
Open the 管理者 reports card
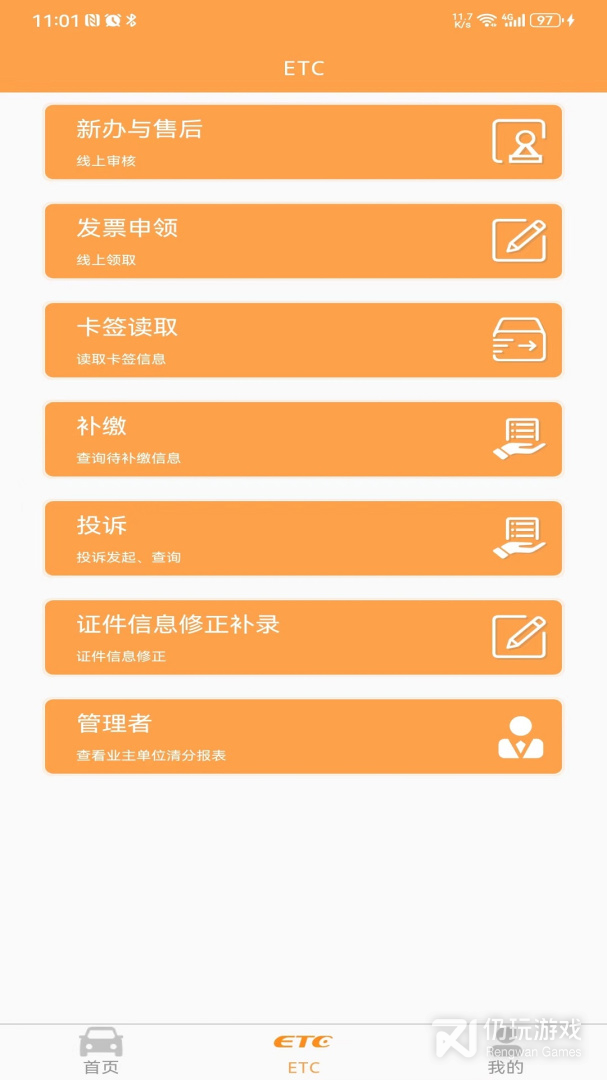click(x=303, y=736)
